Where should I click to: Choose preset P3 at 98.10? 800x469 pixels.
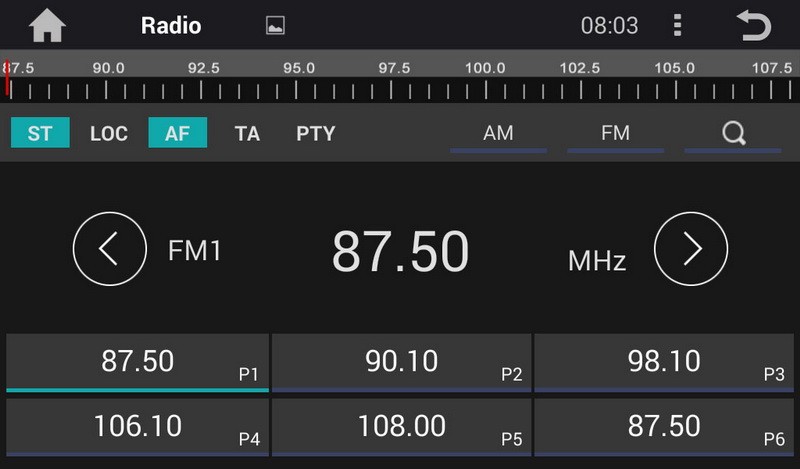664,361
